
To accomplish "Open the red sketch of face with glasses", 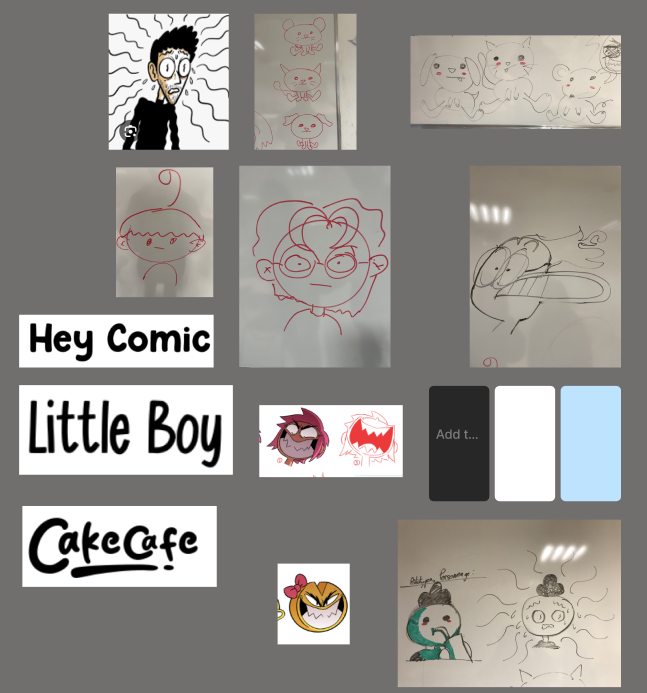I will point(314,266).
